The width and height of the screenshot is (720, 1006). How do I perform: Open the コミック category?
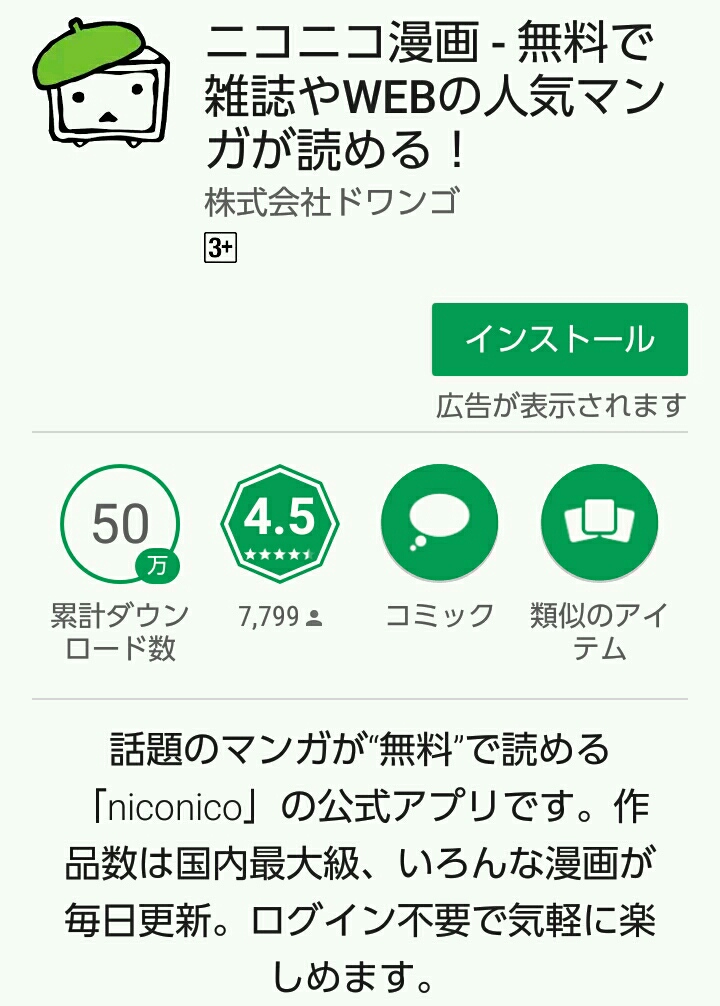click(439, 525)
